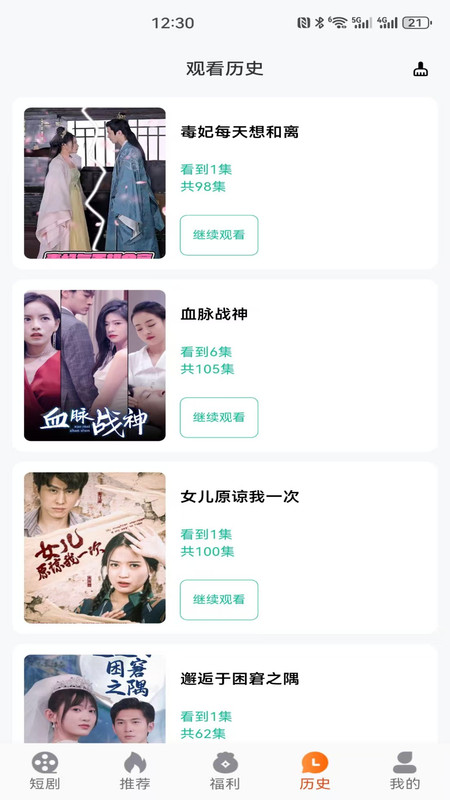Open the 邂逅于困窘之隅 history card
Viewport: 450px width, 800px height.
225,694
